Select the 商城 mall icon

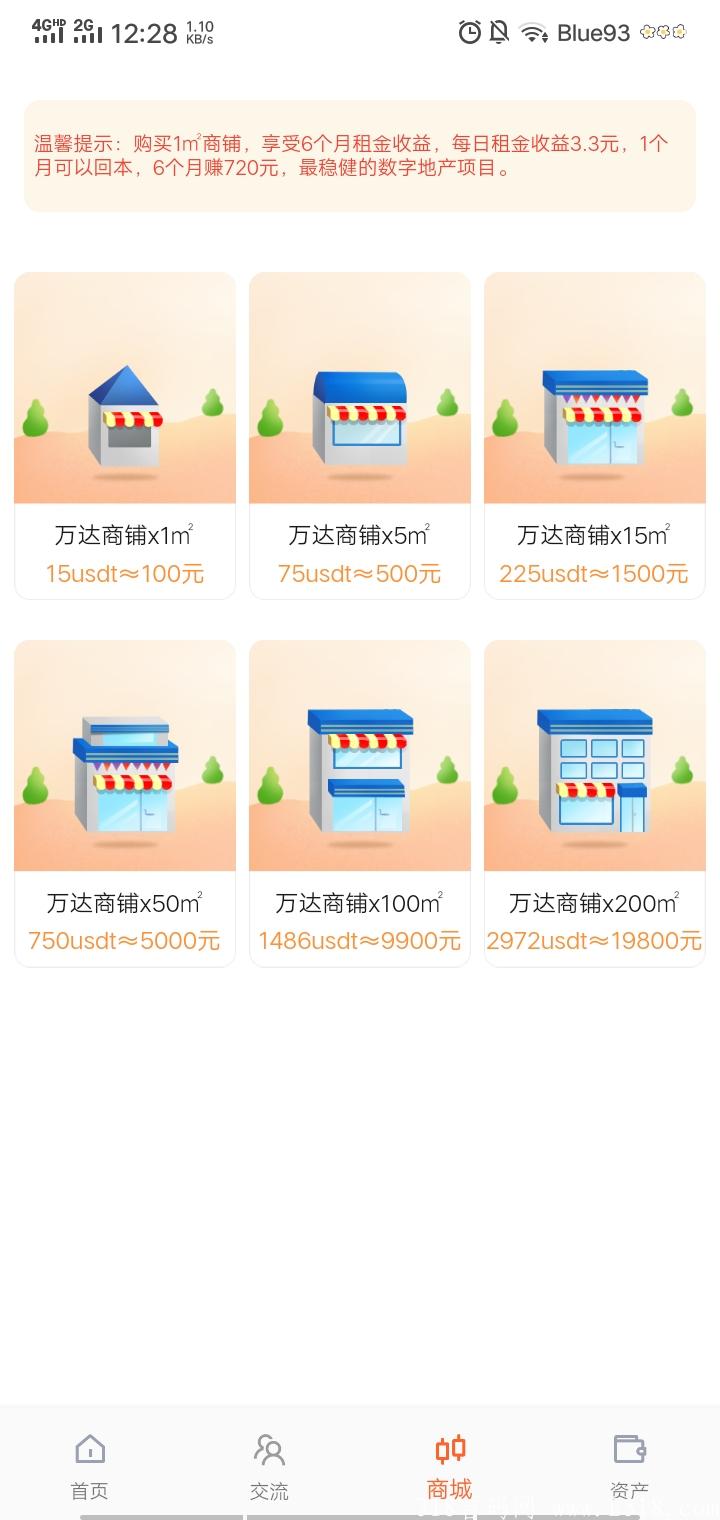pos(449,1448)
